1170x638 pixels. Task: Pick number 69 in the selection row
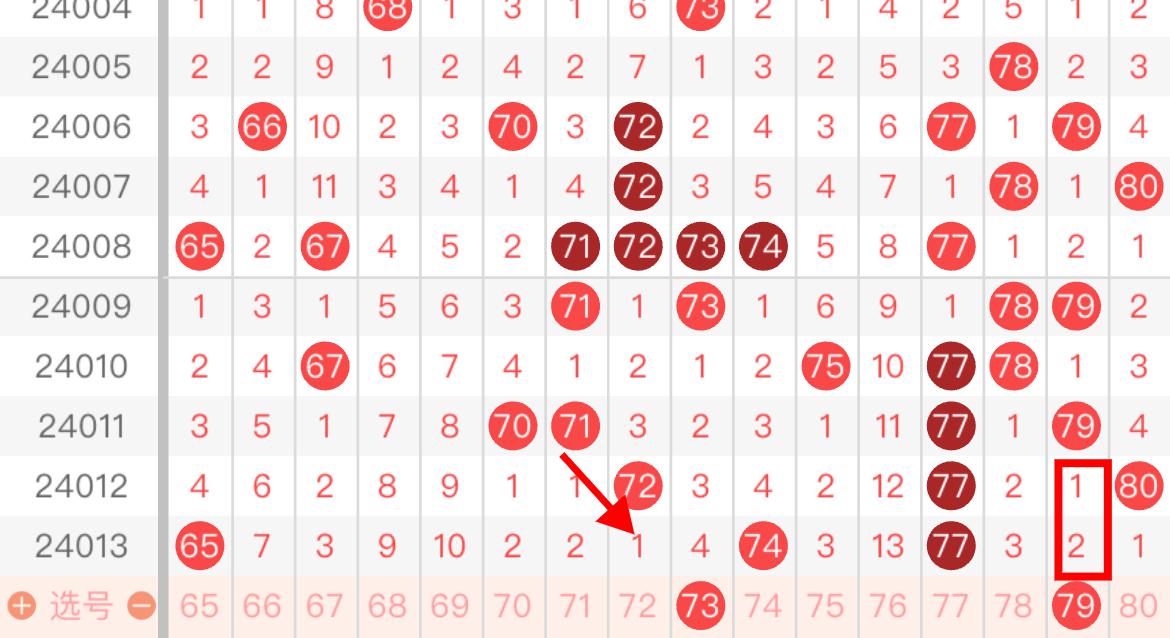[450, 606]
